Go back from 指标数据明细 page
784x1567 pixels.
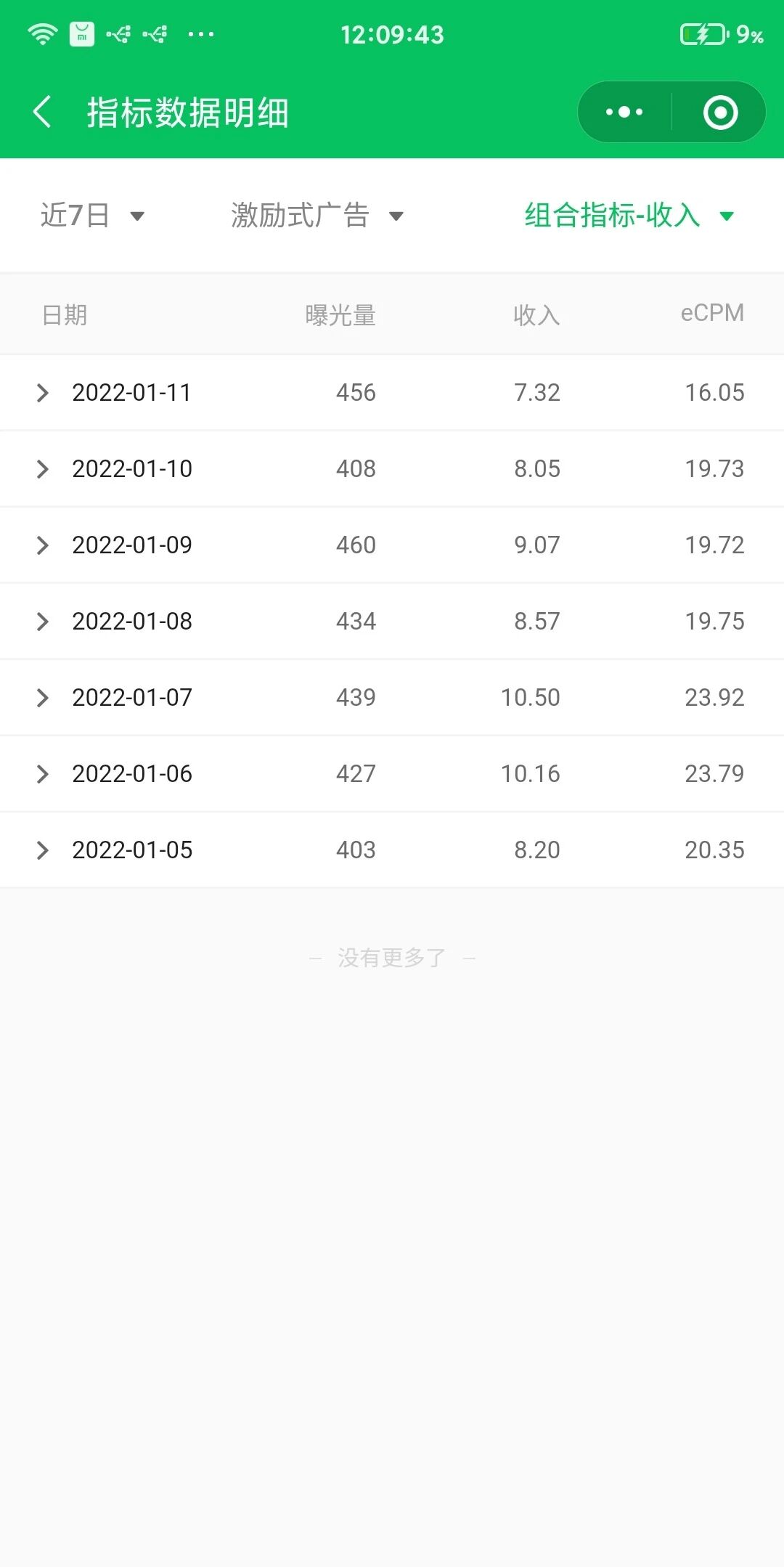[42, 113]
